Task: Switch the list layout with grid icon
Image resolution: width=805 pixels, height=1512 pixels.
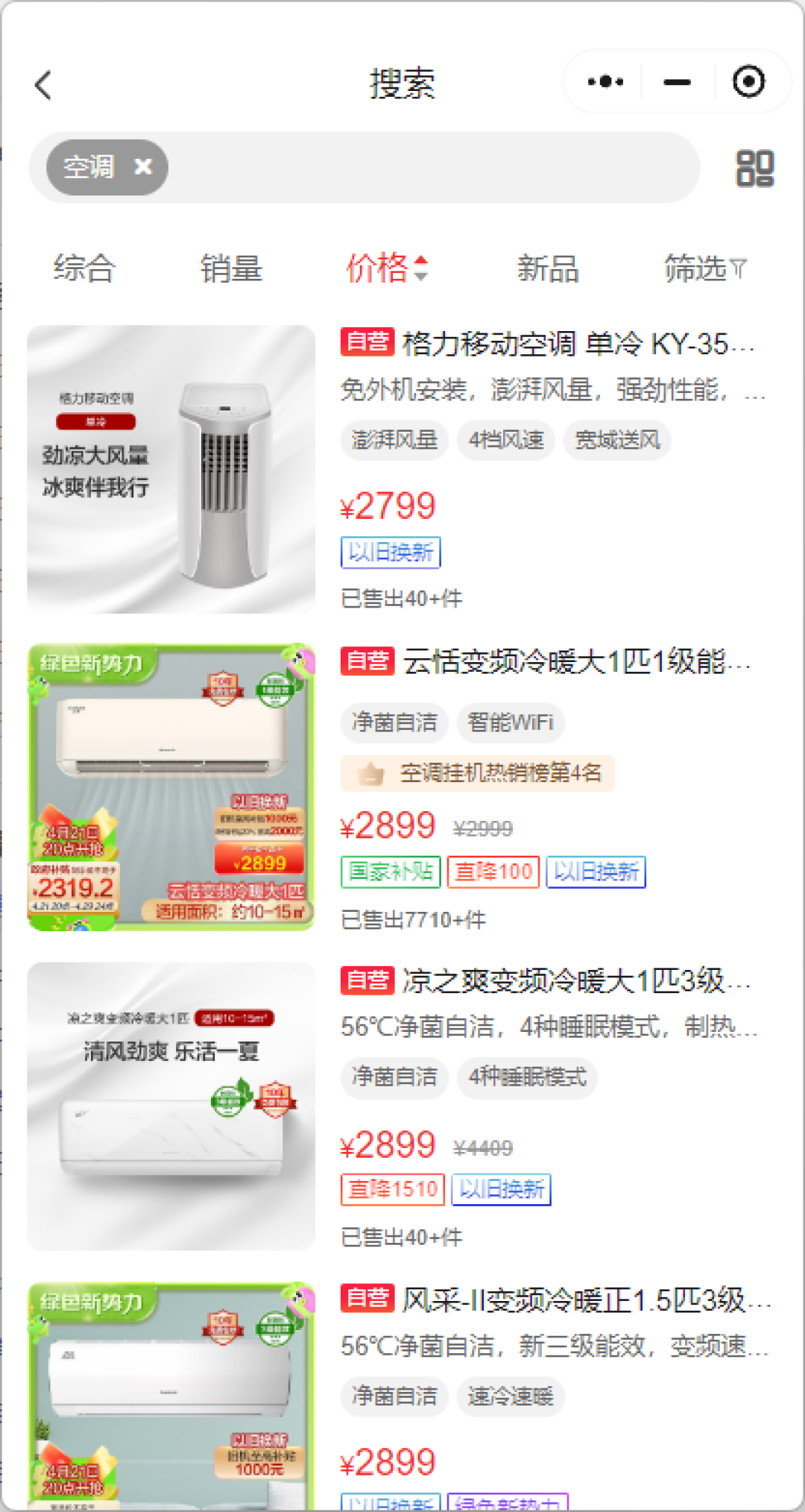Action: 755,168
